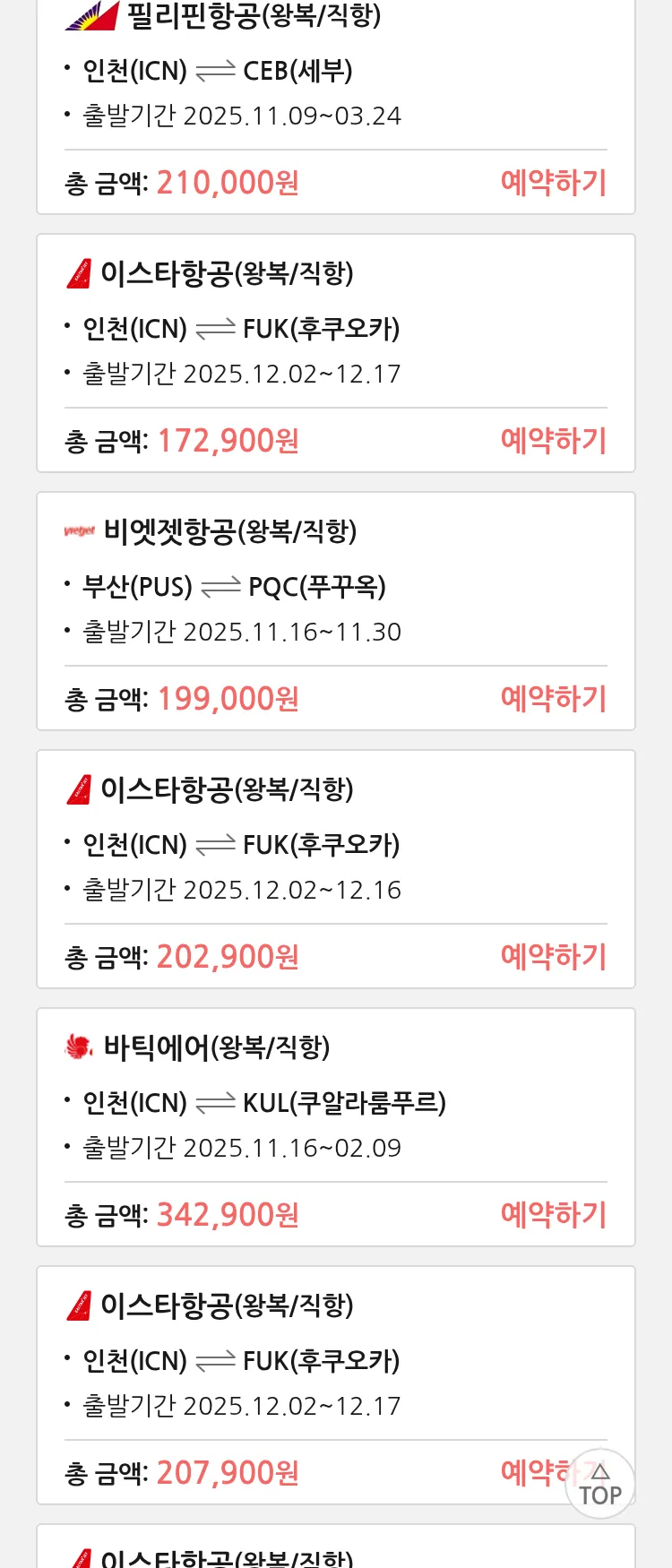This screenshot has height=1568, width=672.
Task: Reserve the 199,000원 비엣젯항공 Phu Quoc flight
Action: pos(553,699)
